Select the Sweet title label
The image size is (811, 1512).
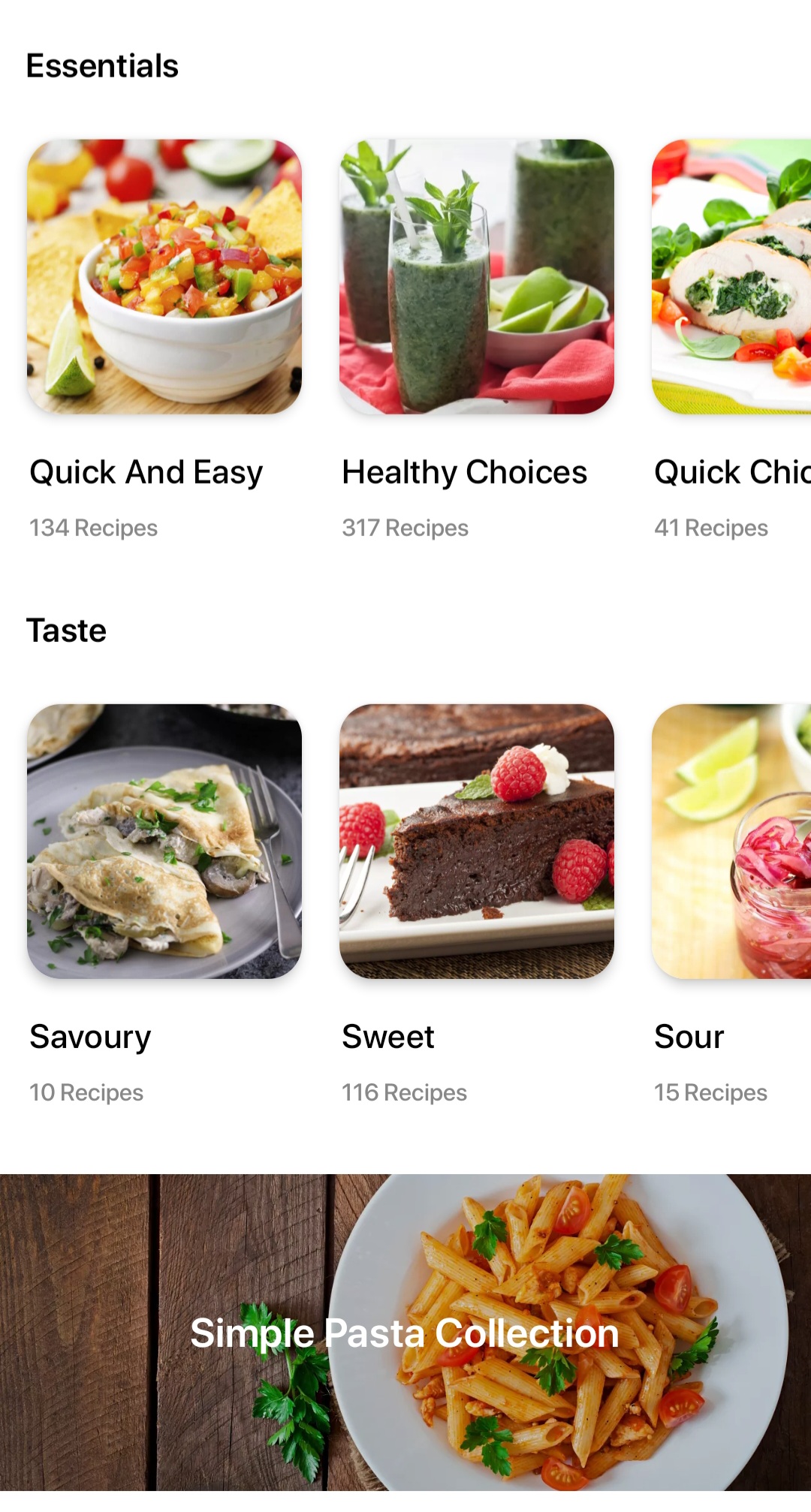(387, 1037)
